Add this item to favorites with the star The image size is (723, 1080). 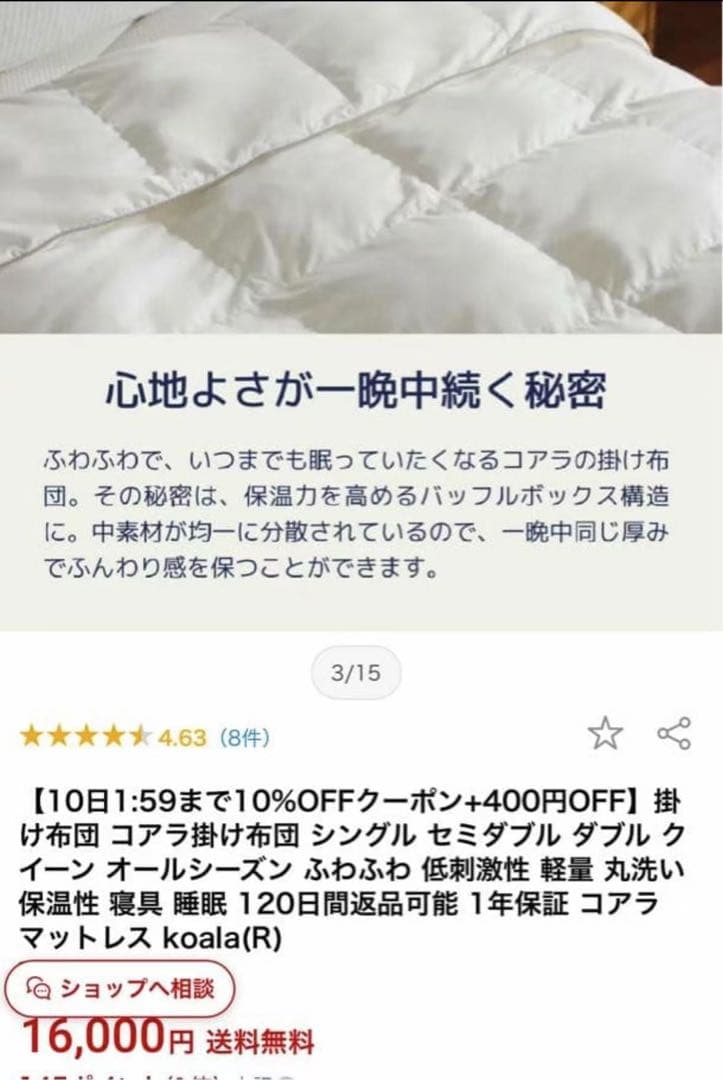[604, 733]
